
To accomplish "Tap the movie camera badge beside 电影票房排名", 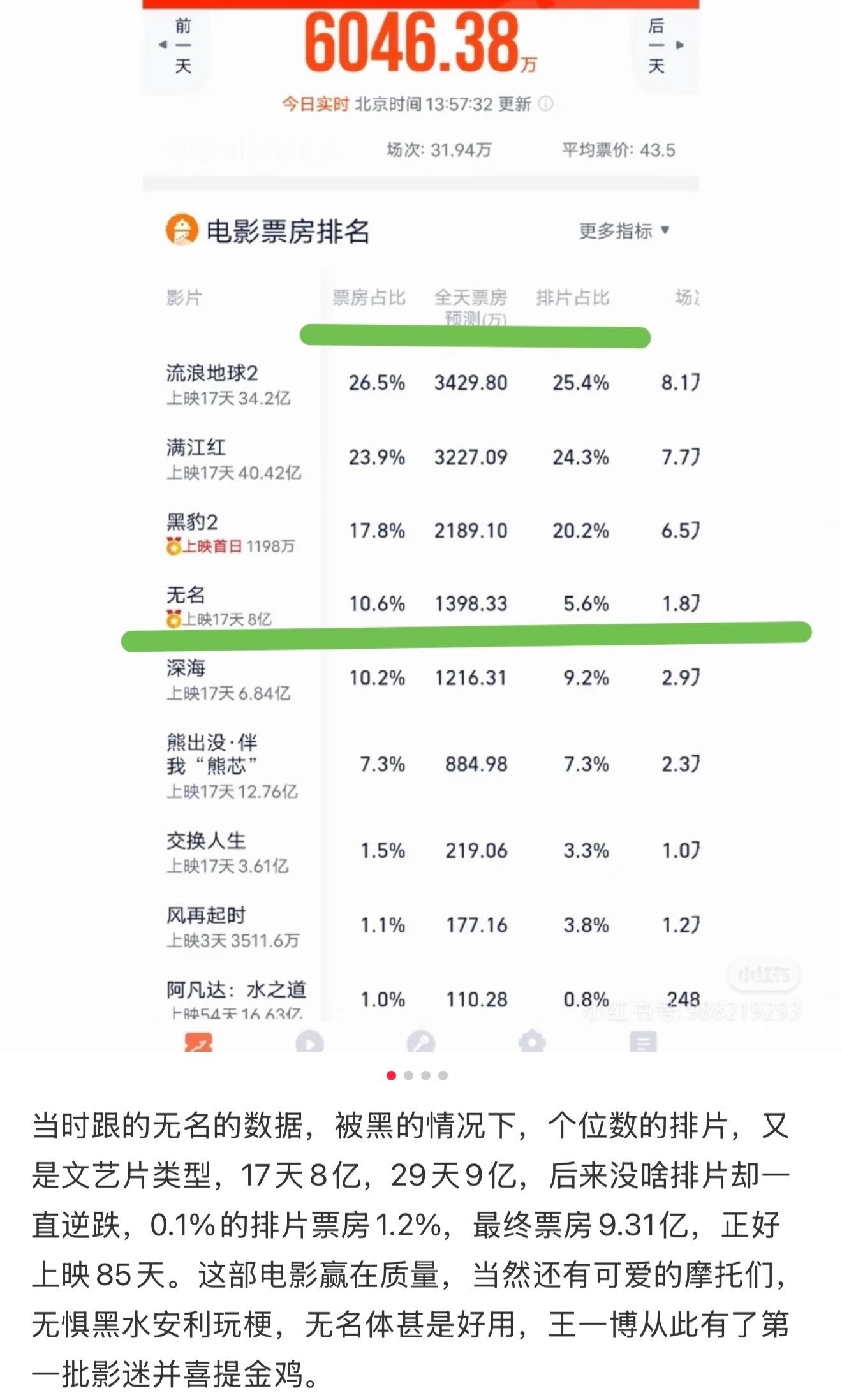I will pos(181,232).
